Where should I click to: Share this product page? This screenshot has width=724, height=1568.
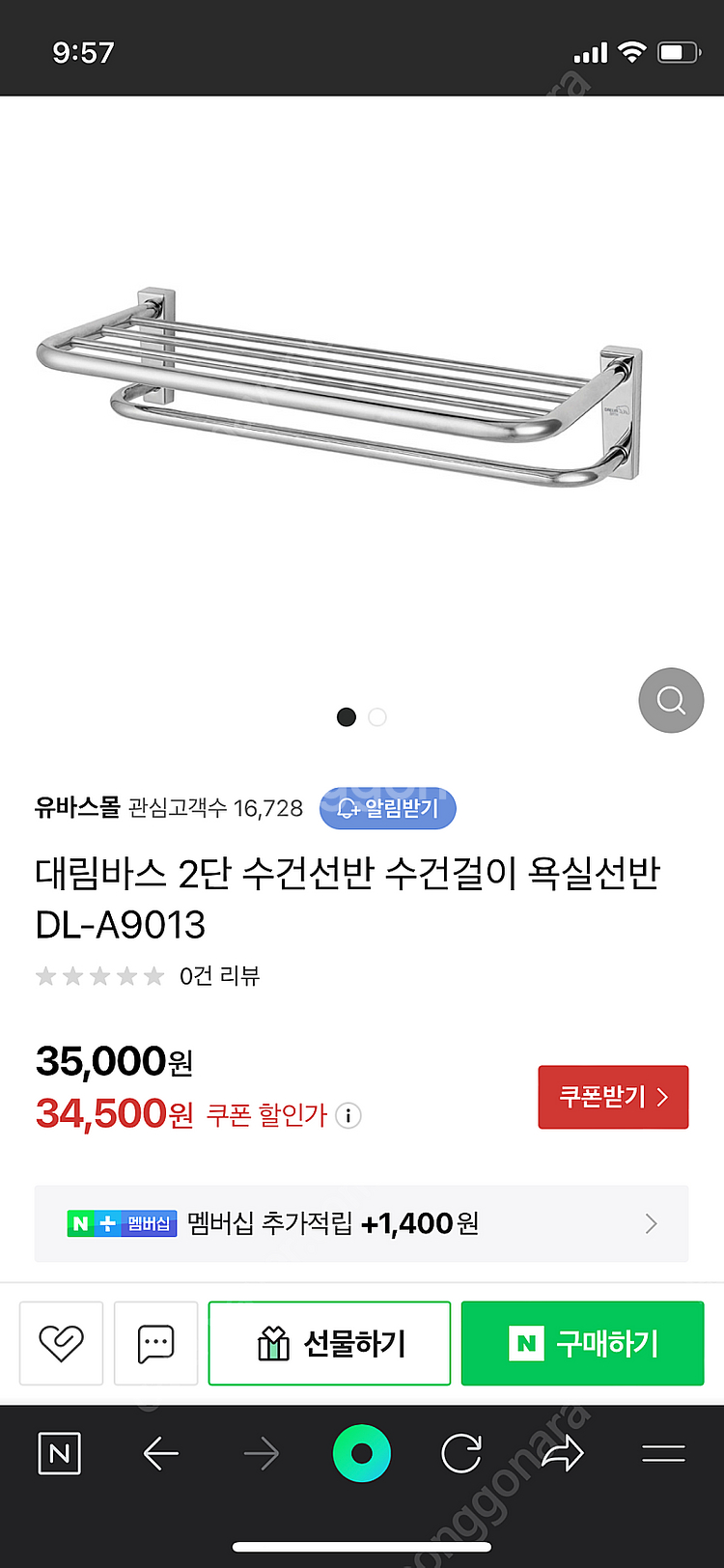point(563,1453)
